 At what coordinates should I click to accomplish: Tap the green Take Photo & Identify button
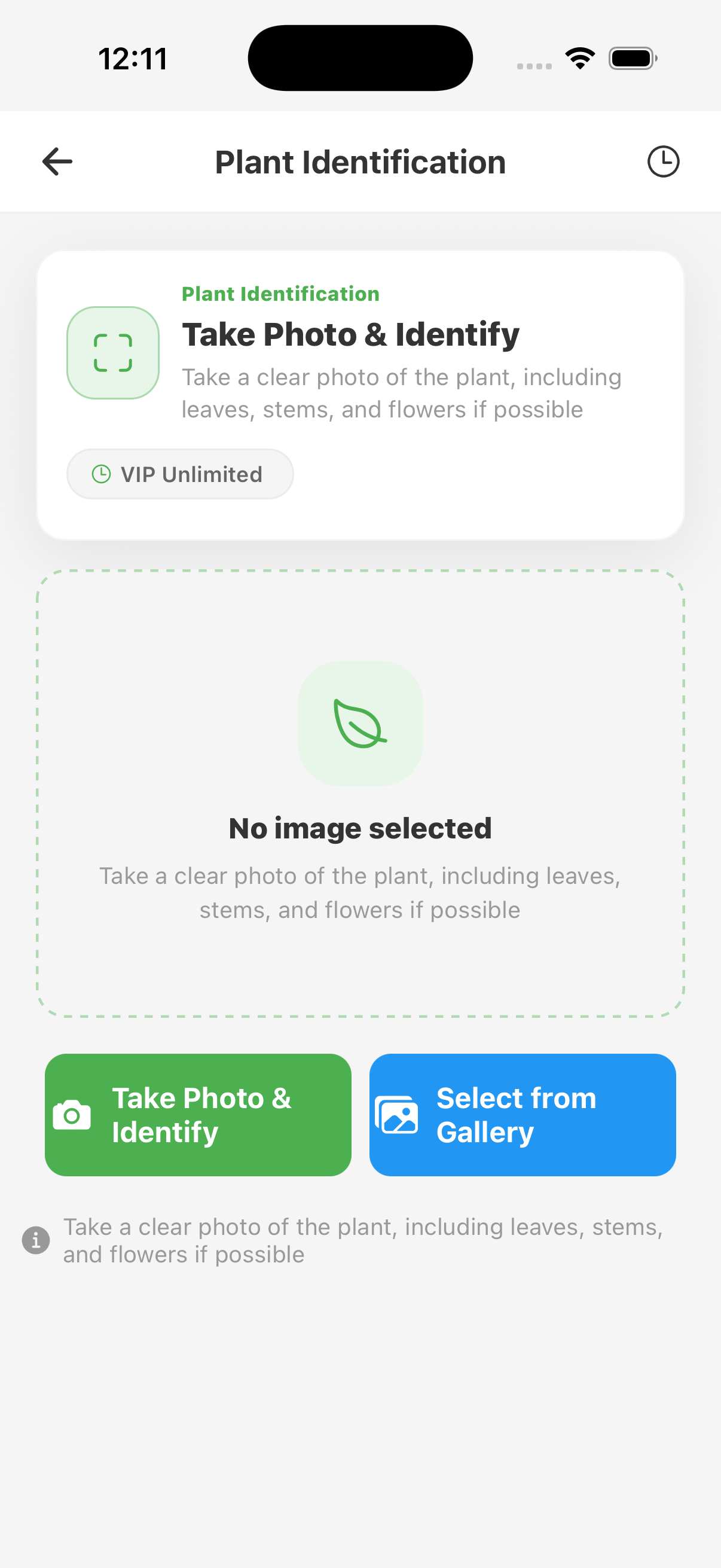click(198, 1115)
